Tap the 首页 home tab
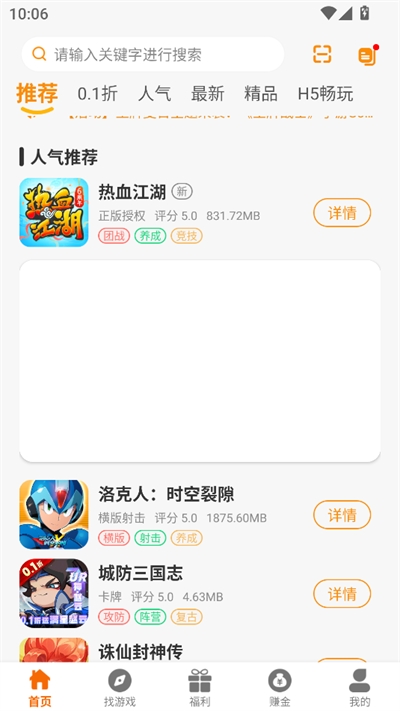 [x=40, y=688]
